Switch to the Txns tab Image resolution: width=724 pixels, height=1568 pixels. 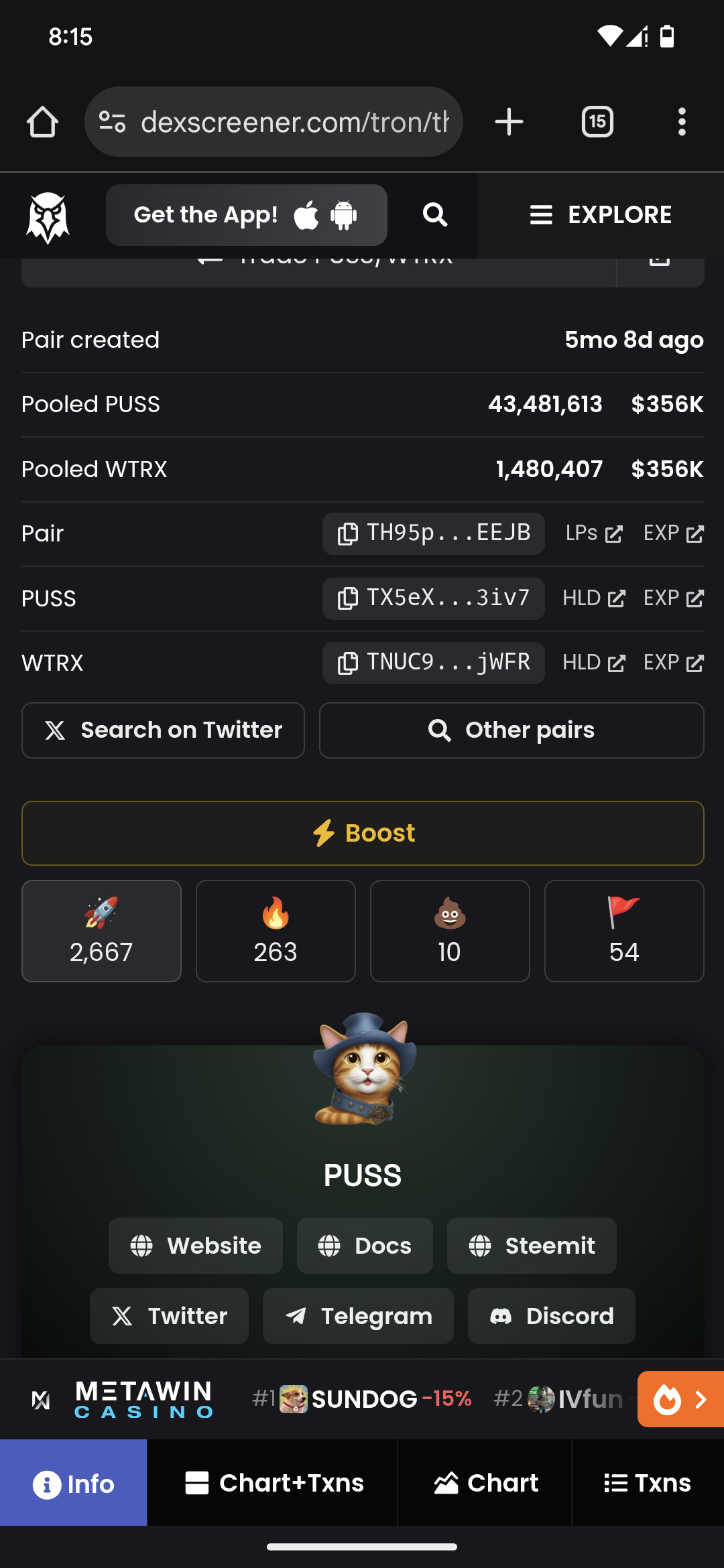[648, 1483]
